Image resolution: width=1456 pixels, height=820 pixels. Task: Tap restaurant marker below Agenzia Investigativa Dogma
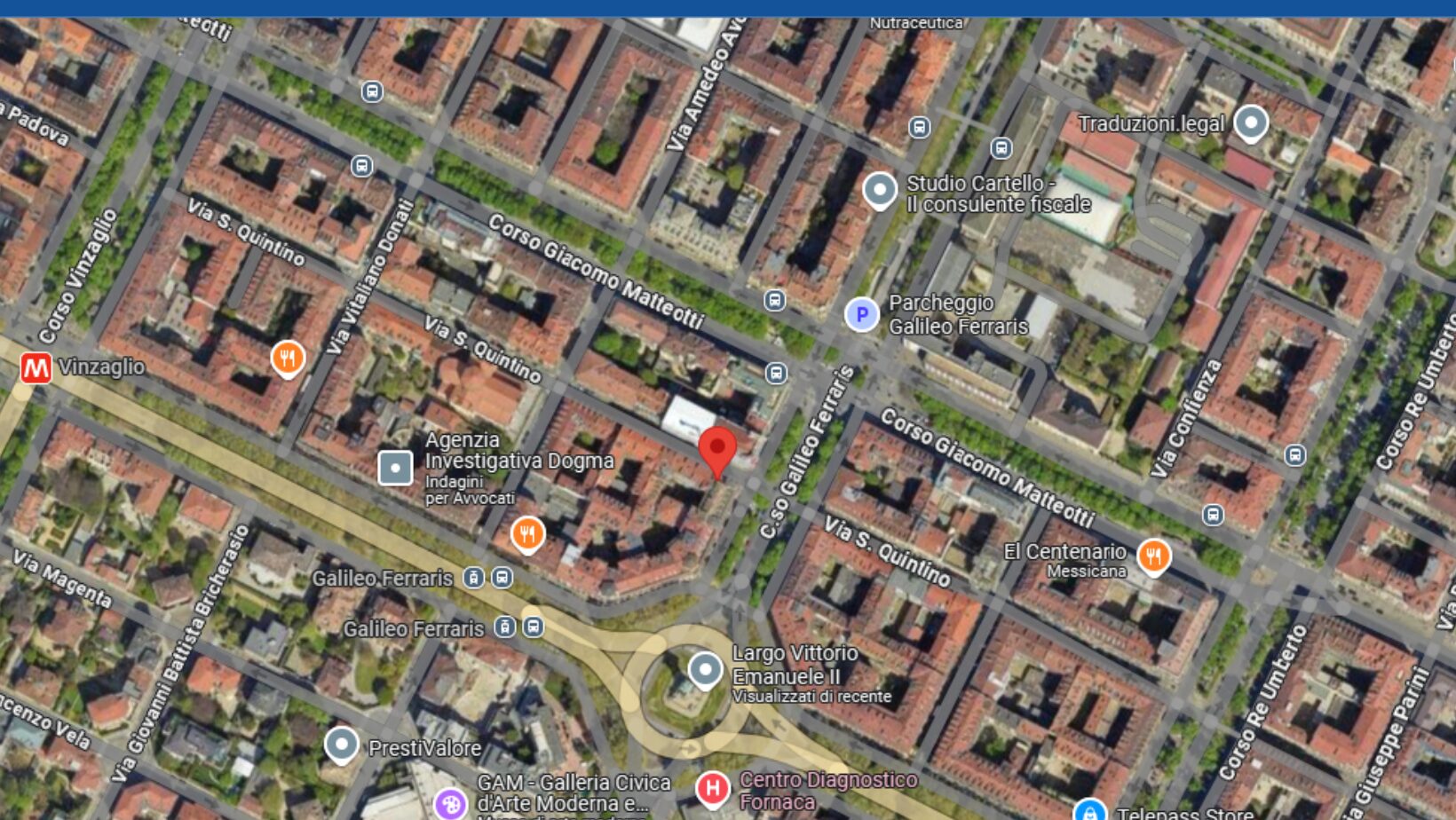pyautogui.click(x=527, y=533)
